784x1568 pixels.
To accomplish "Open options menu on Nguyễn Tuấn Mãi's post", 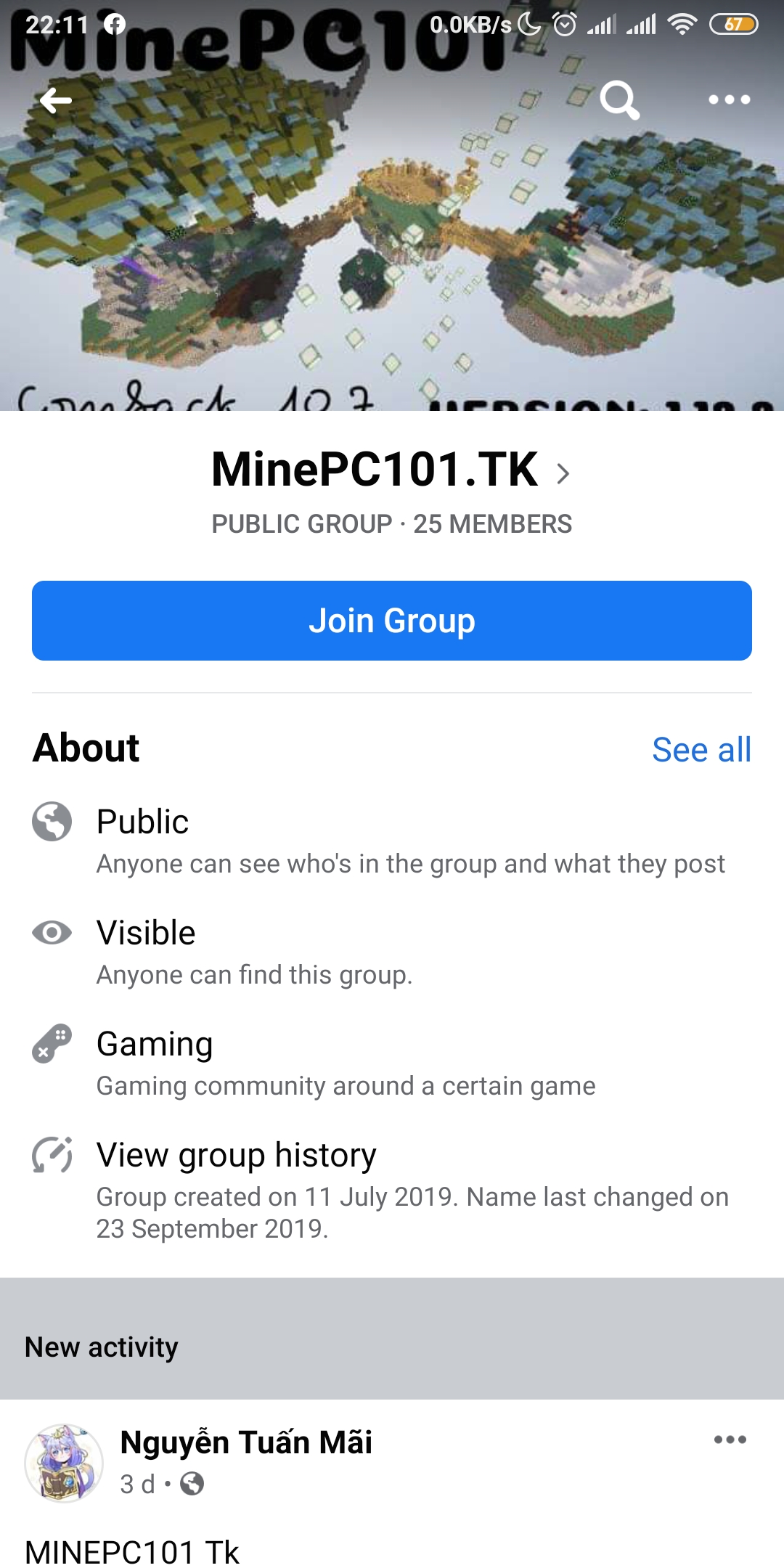I will click(729, 1440).
